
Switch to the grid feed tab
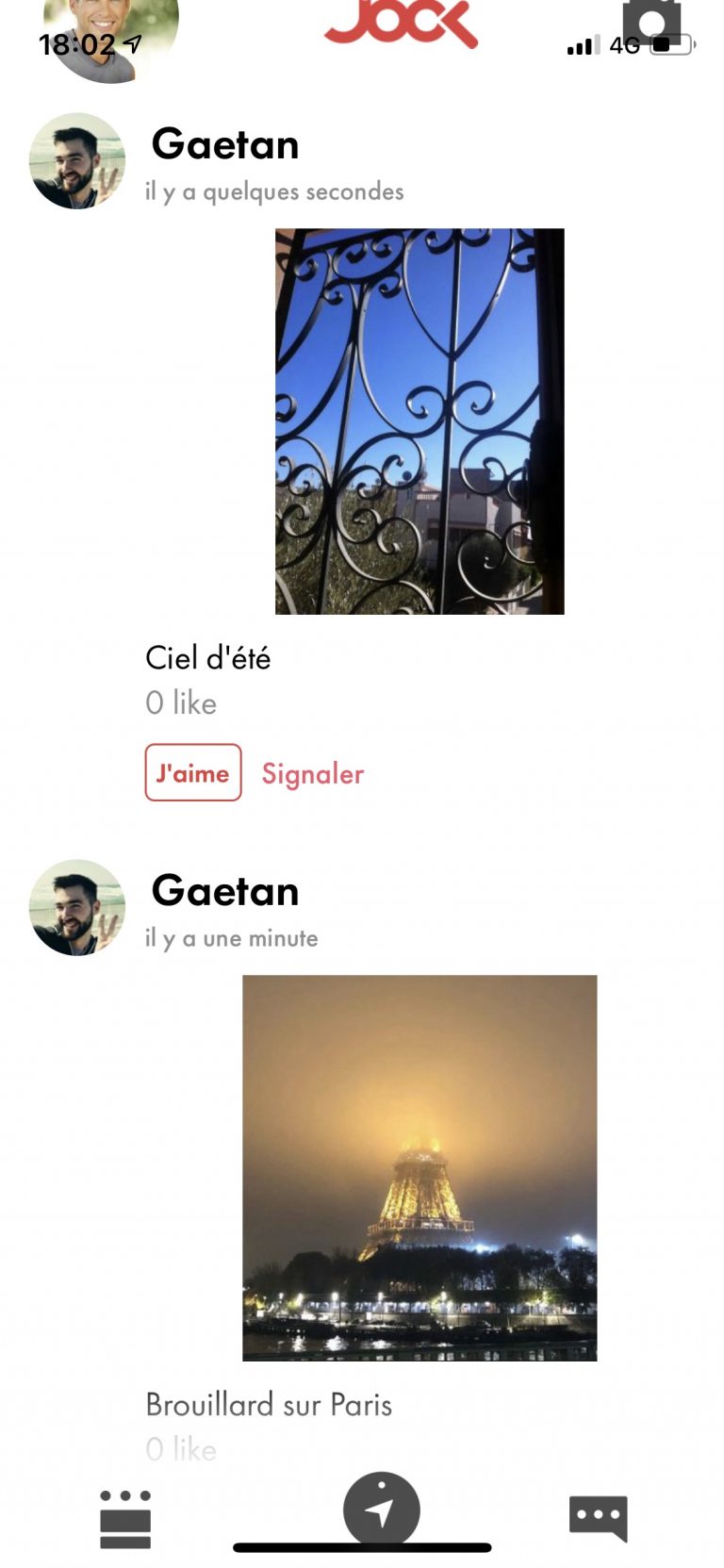(125, 1519)
